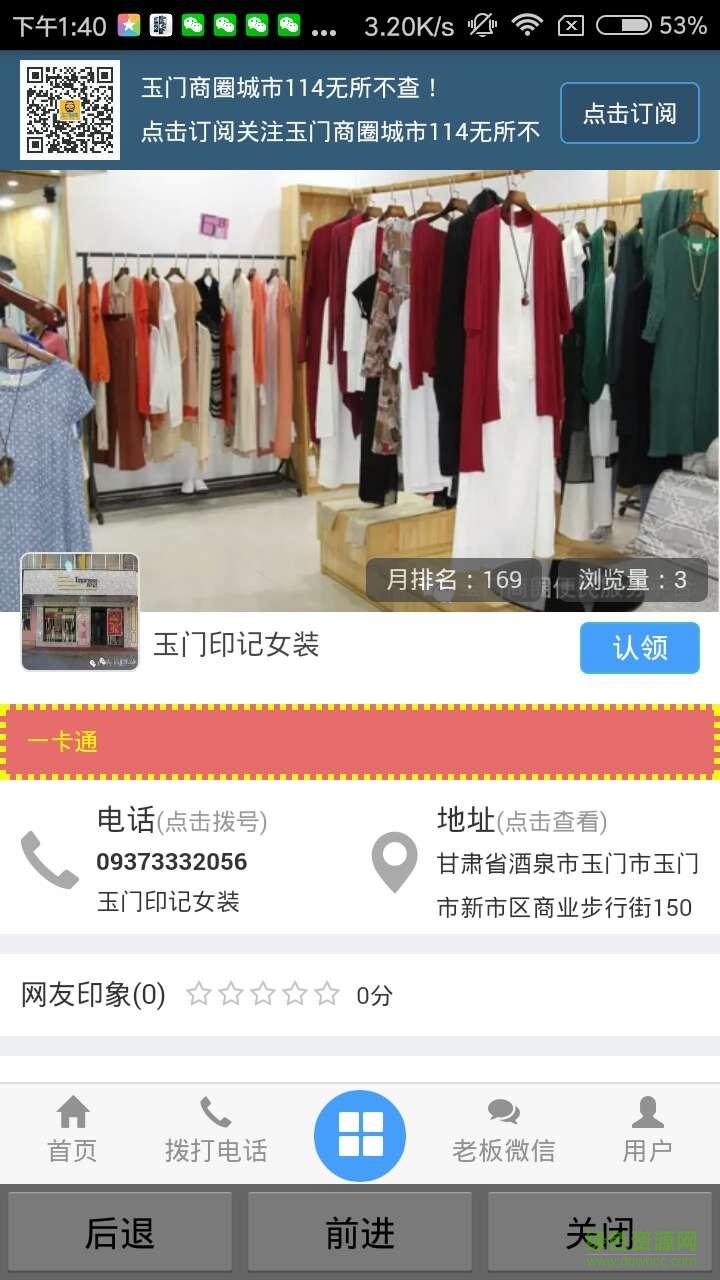Tap the 点击订阅 subscribe button

[x=630, y=114]
